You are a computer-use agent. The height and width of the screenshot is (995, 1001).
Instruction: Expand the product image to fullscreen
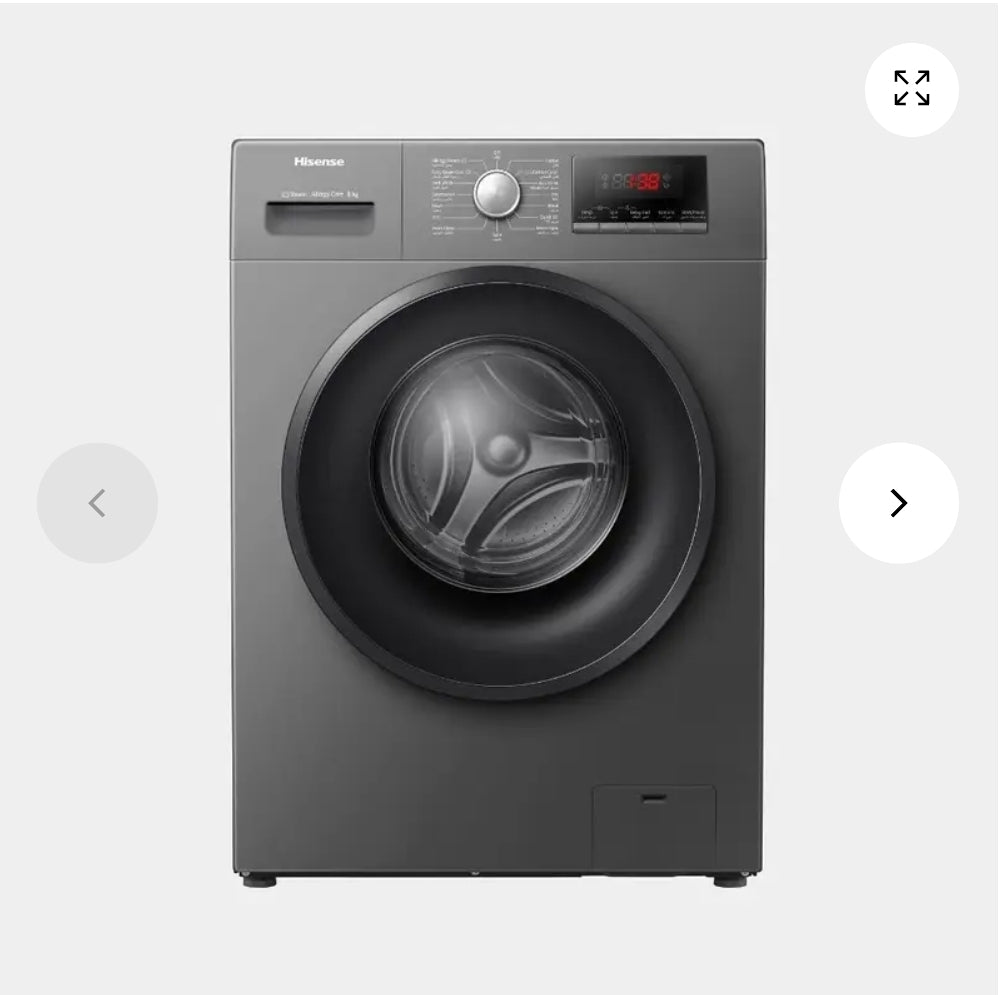pyautogui.click(x=911, y=89)
